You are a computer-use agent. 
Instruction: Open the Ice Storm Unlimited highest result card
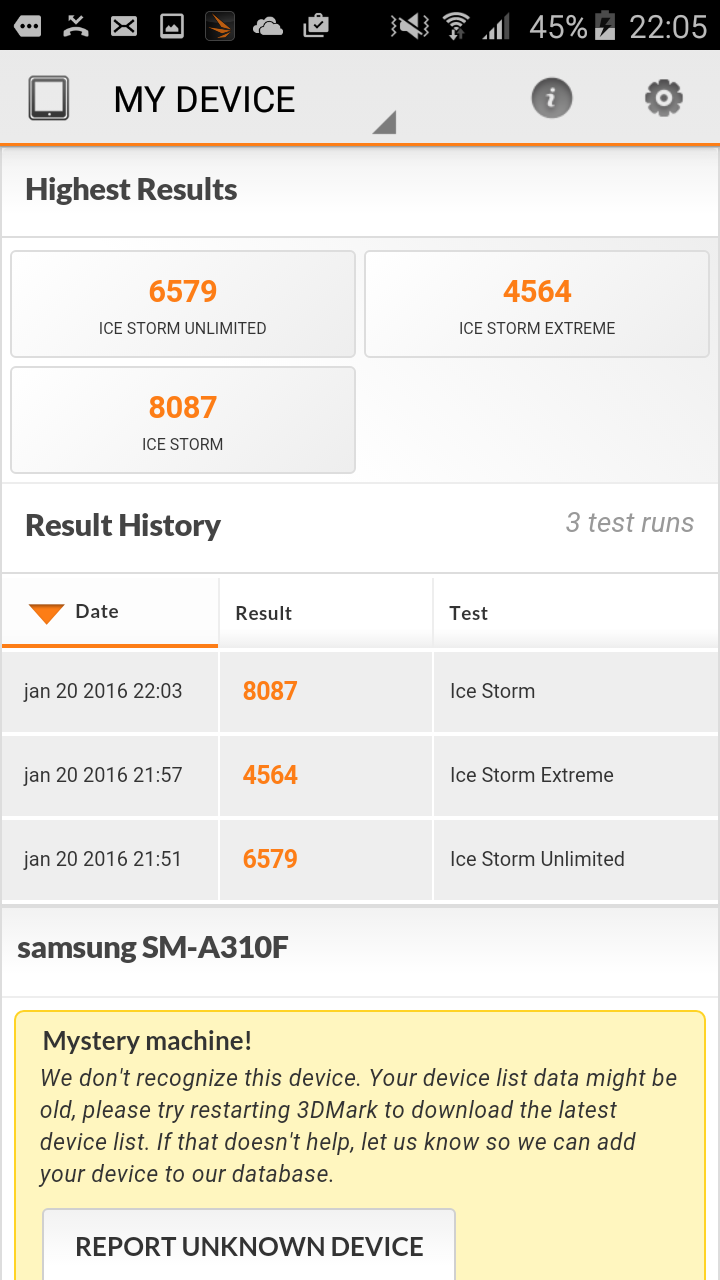coord(183,304)
